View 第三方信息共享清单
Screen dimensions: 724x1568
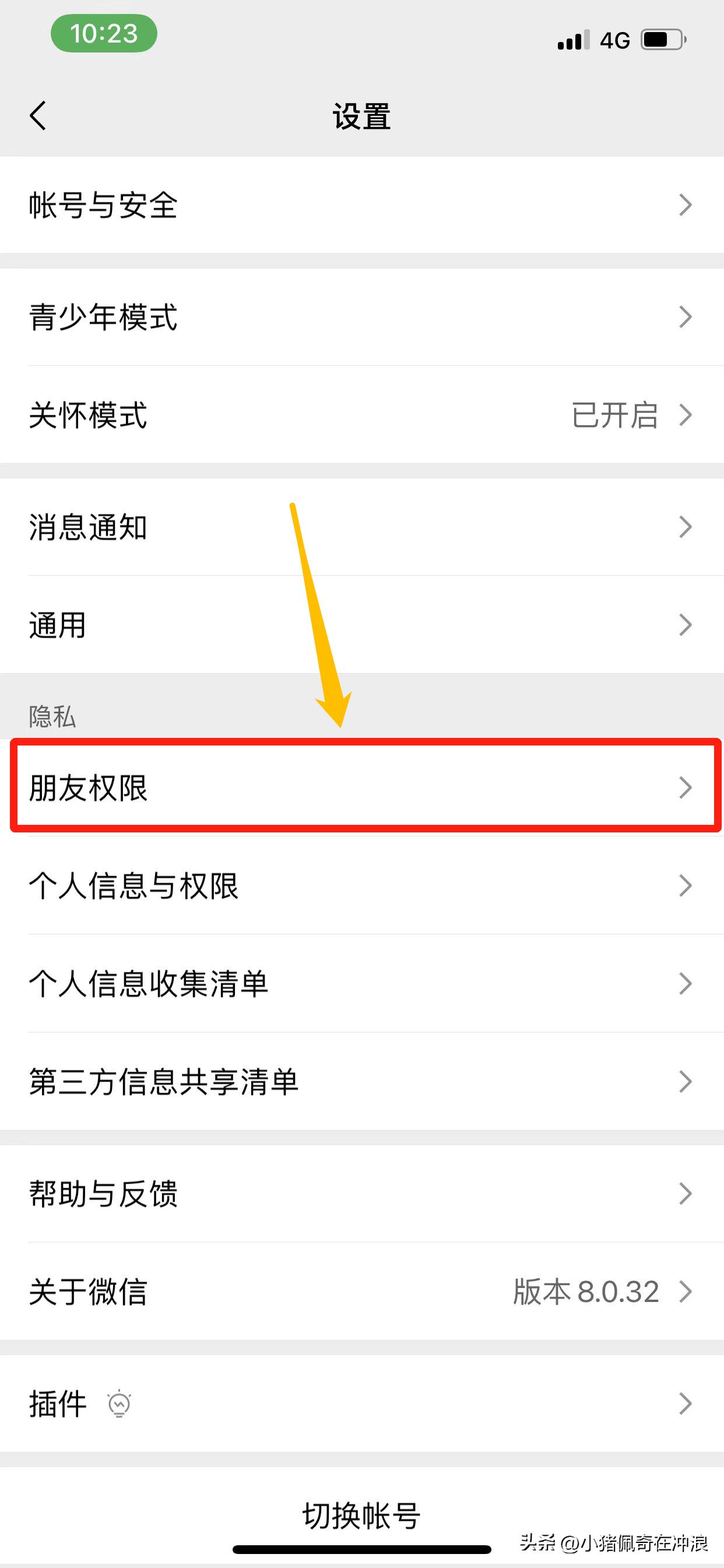coord(362,1081)
